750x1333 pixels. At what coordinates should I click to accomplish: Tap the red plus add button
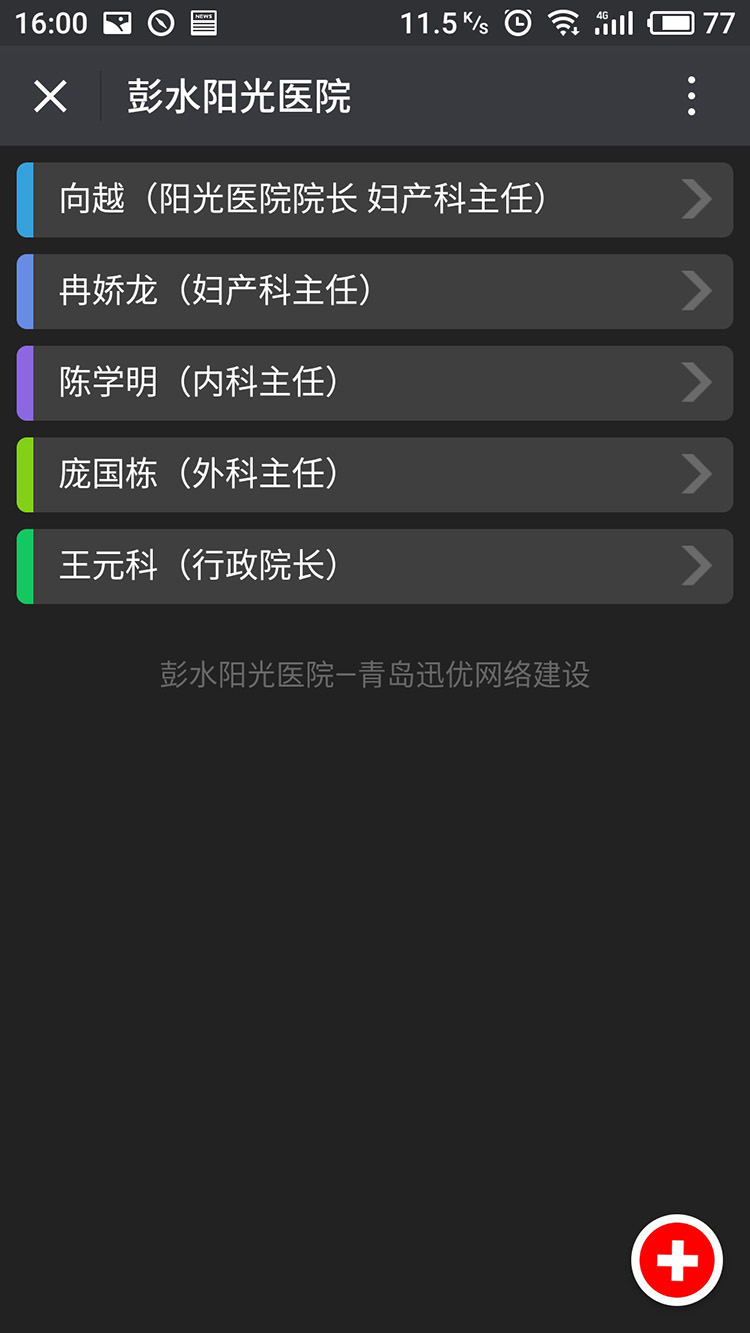pos(676,1259)
